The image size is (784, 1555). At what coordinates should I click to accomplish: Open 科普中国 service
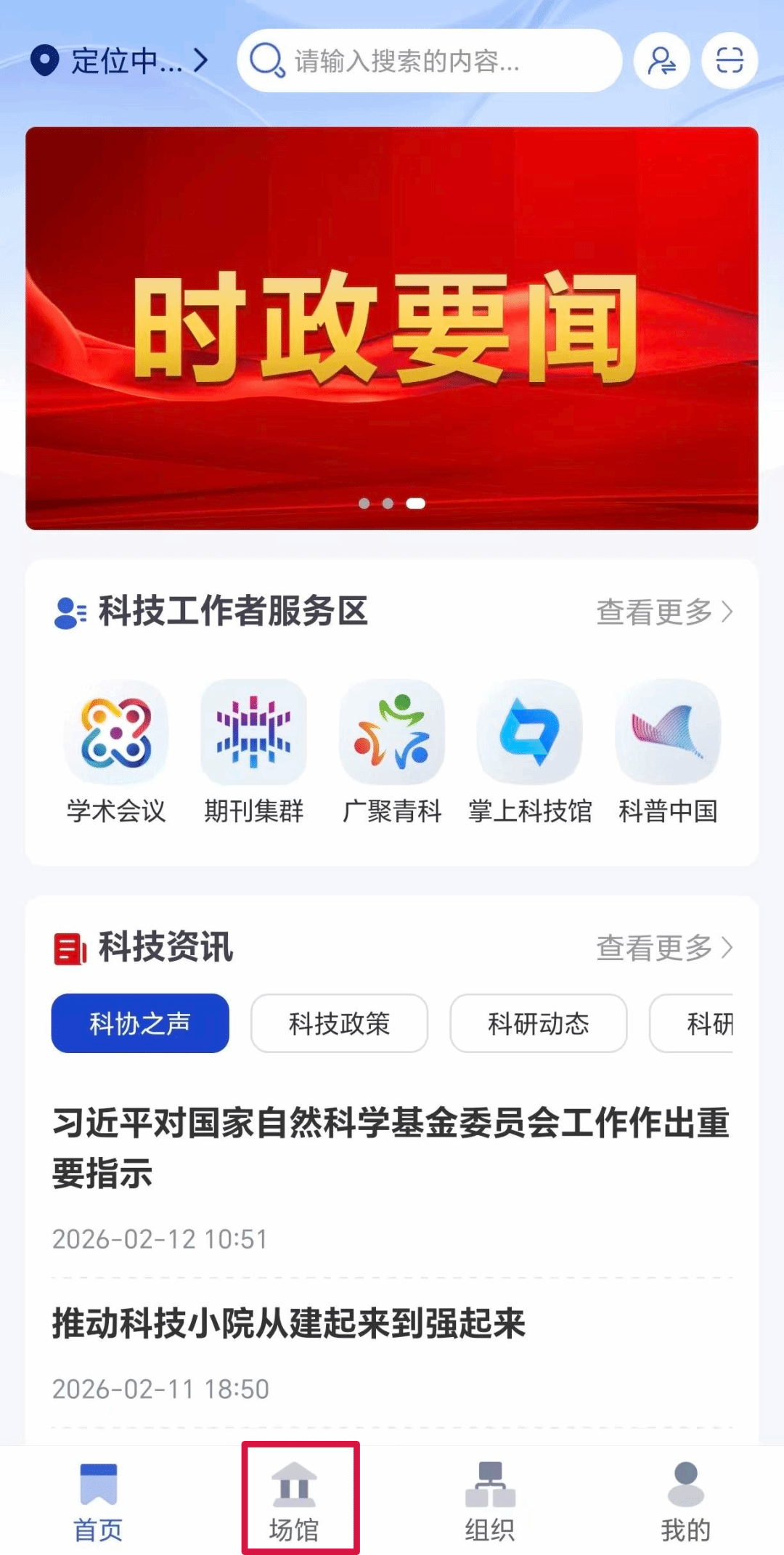(x=668, y=752)
